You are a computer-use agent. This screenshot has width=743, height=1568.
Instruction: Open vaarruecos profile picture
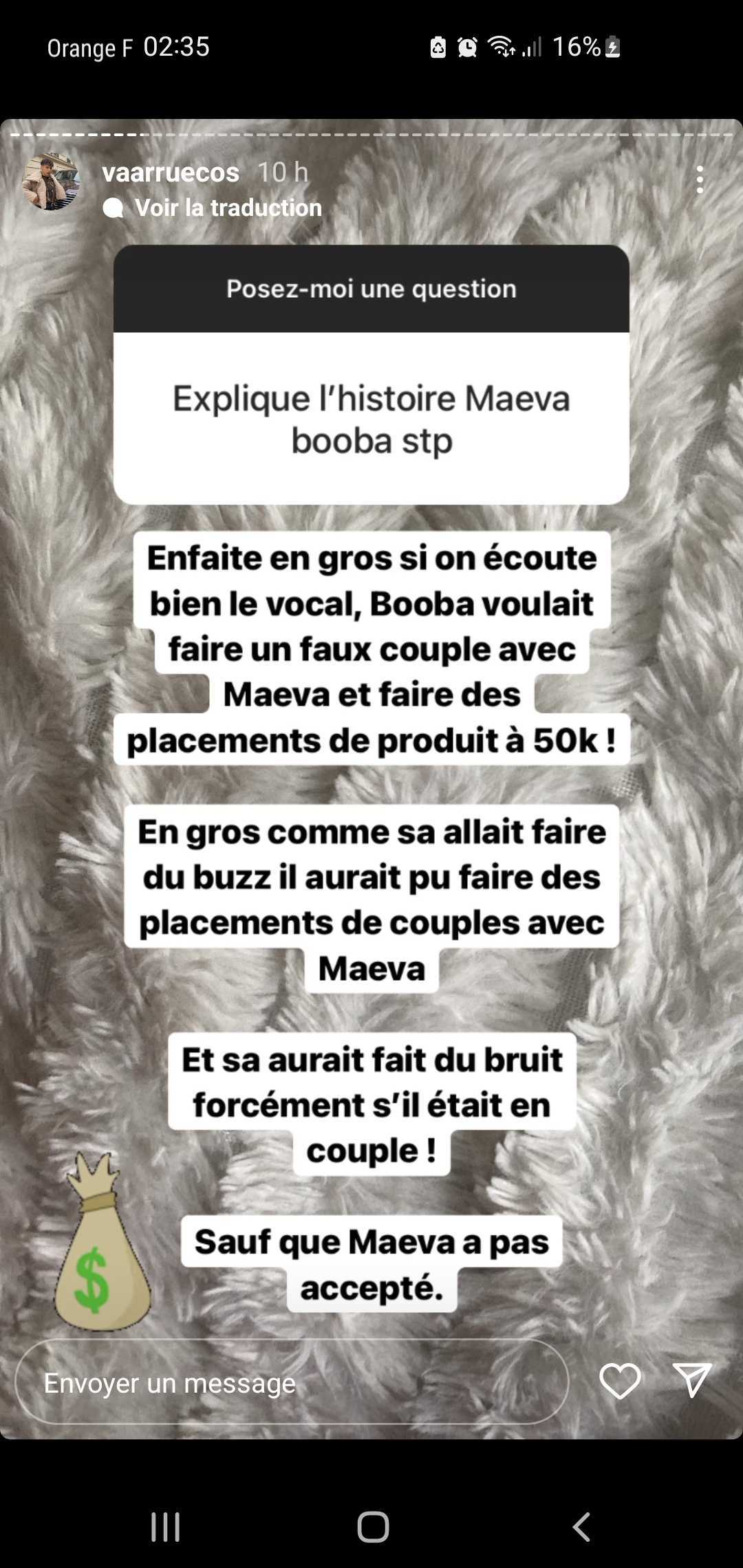click(51, 182)
